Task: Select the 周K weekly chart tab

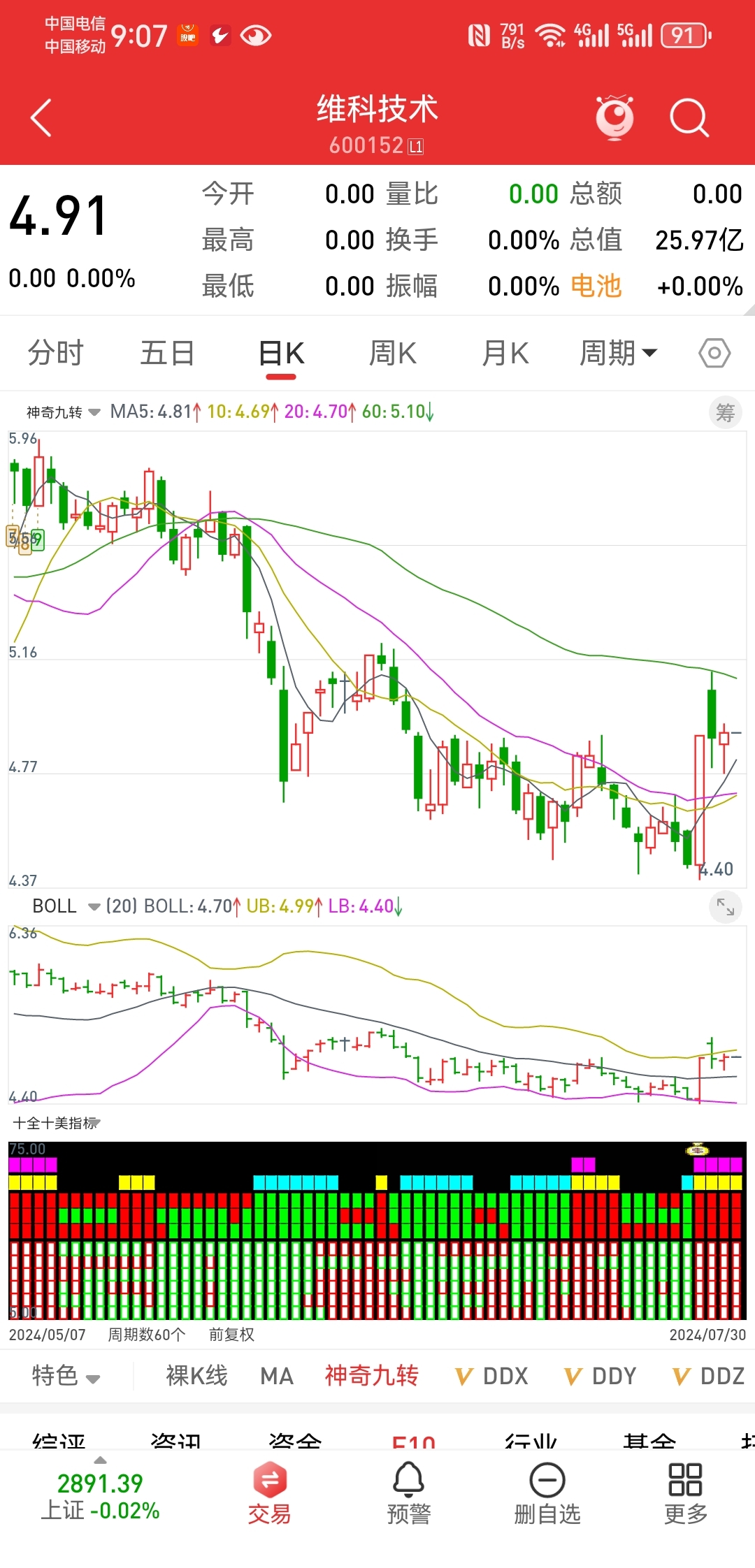Action: click(393, 353)
